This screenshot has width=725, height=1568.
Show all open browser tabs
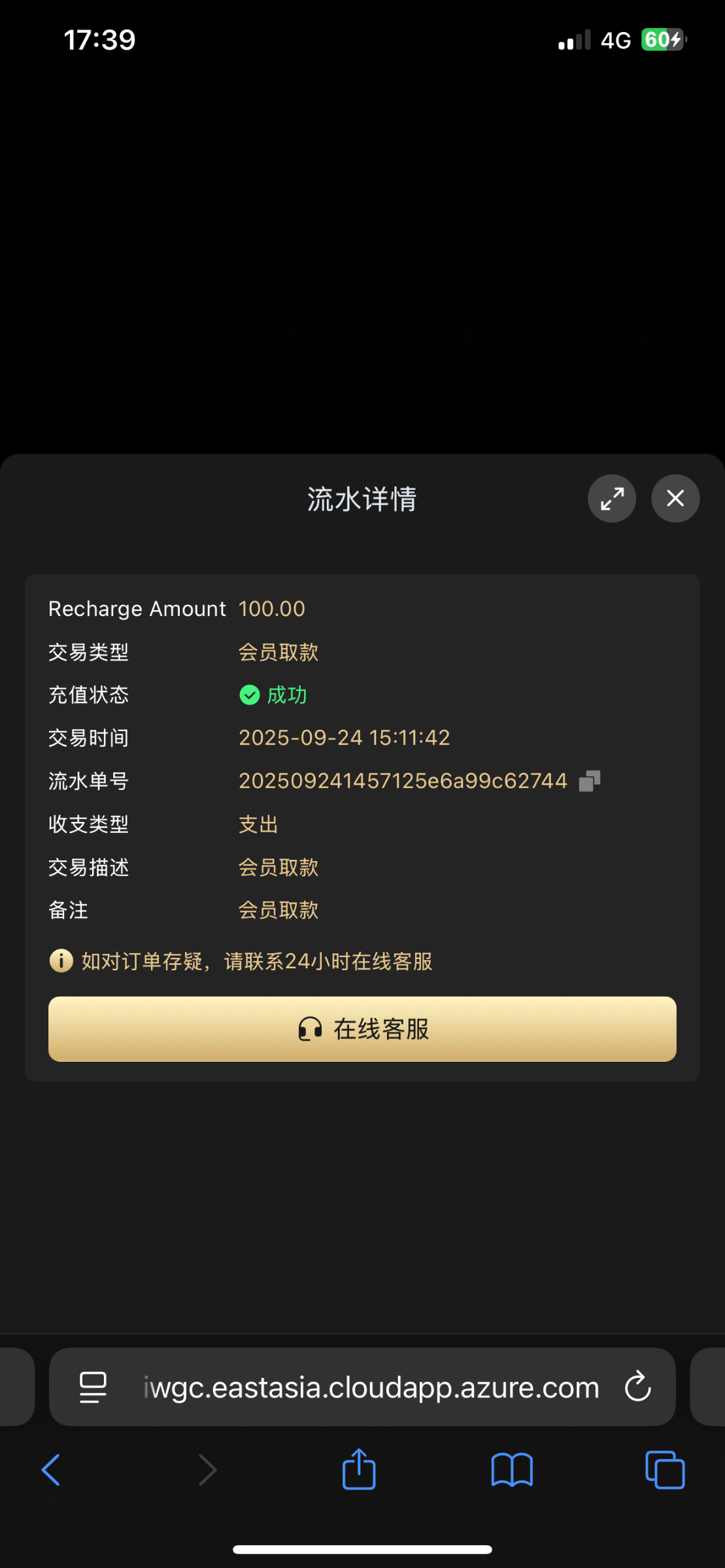point(665,1470)
